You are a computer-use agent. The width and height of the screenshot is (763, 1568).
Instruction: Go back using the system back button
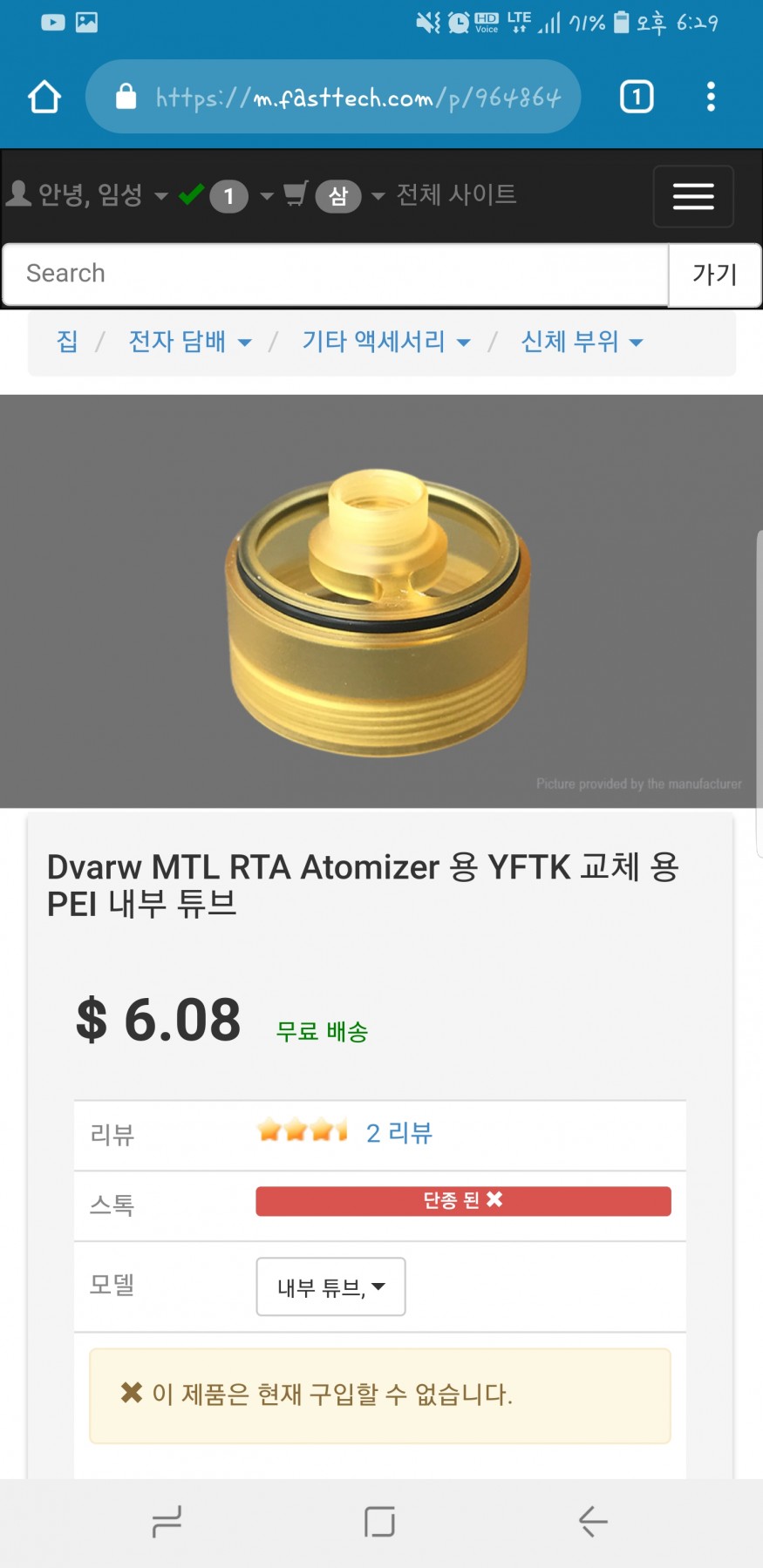pyautogui.click(x=593, y=1522)
